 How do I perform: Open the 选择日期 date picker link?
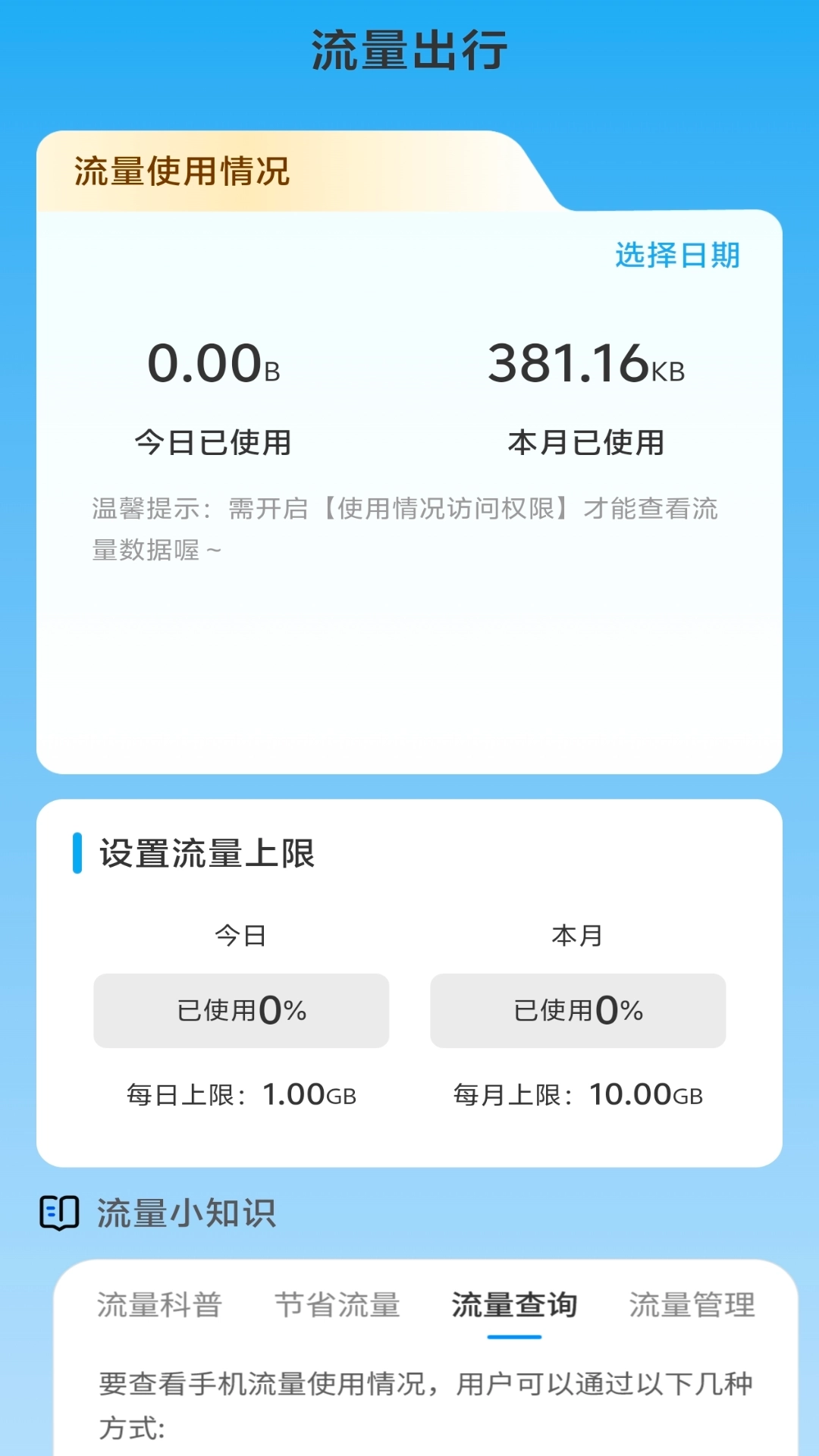click(679, 258)
